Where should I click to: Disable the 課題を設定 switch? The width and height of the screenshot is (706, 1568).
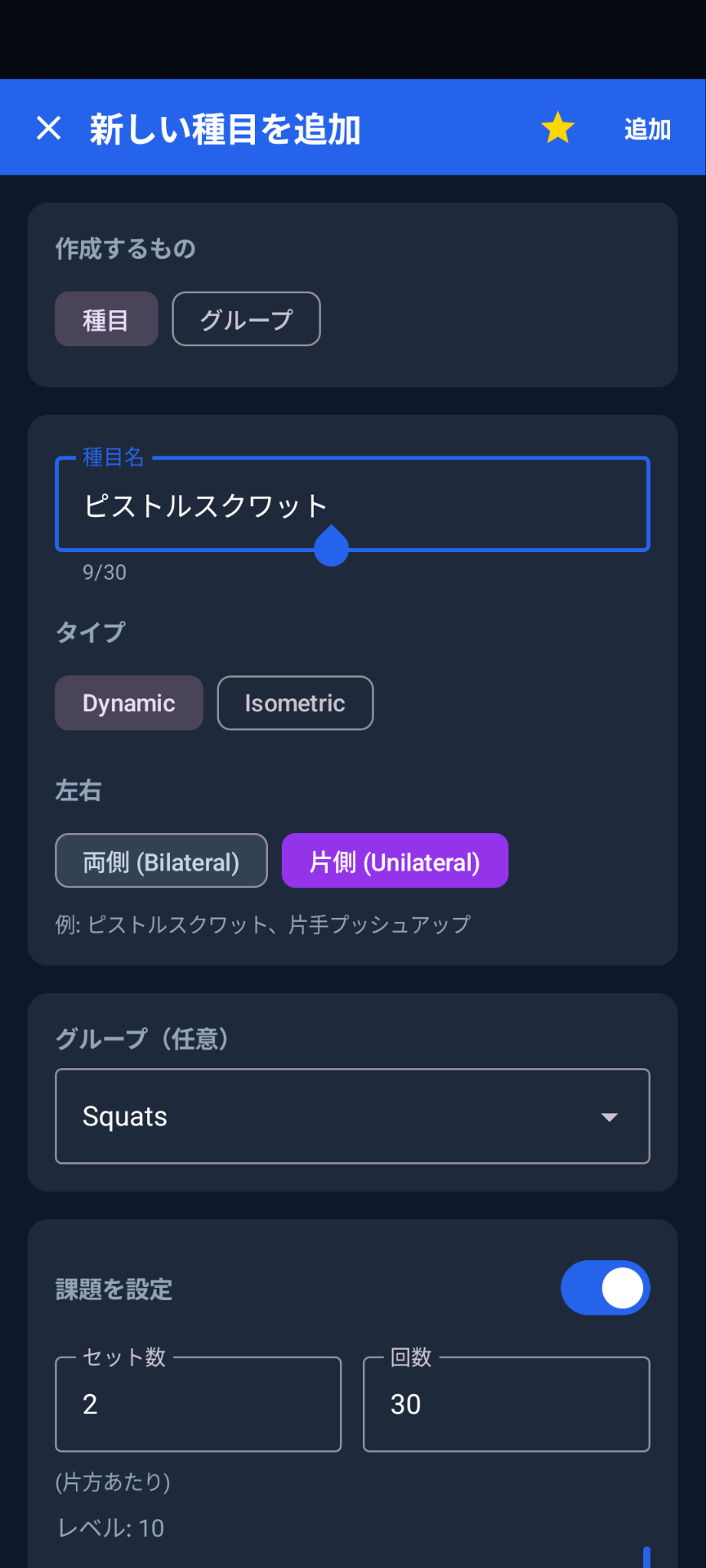tap(605, 1287)
